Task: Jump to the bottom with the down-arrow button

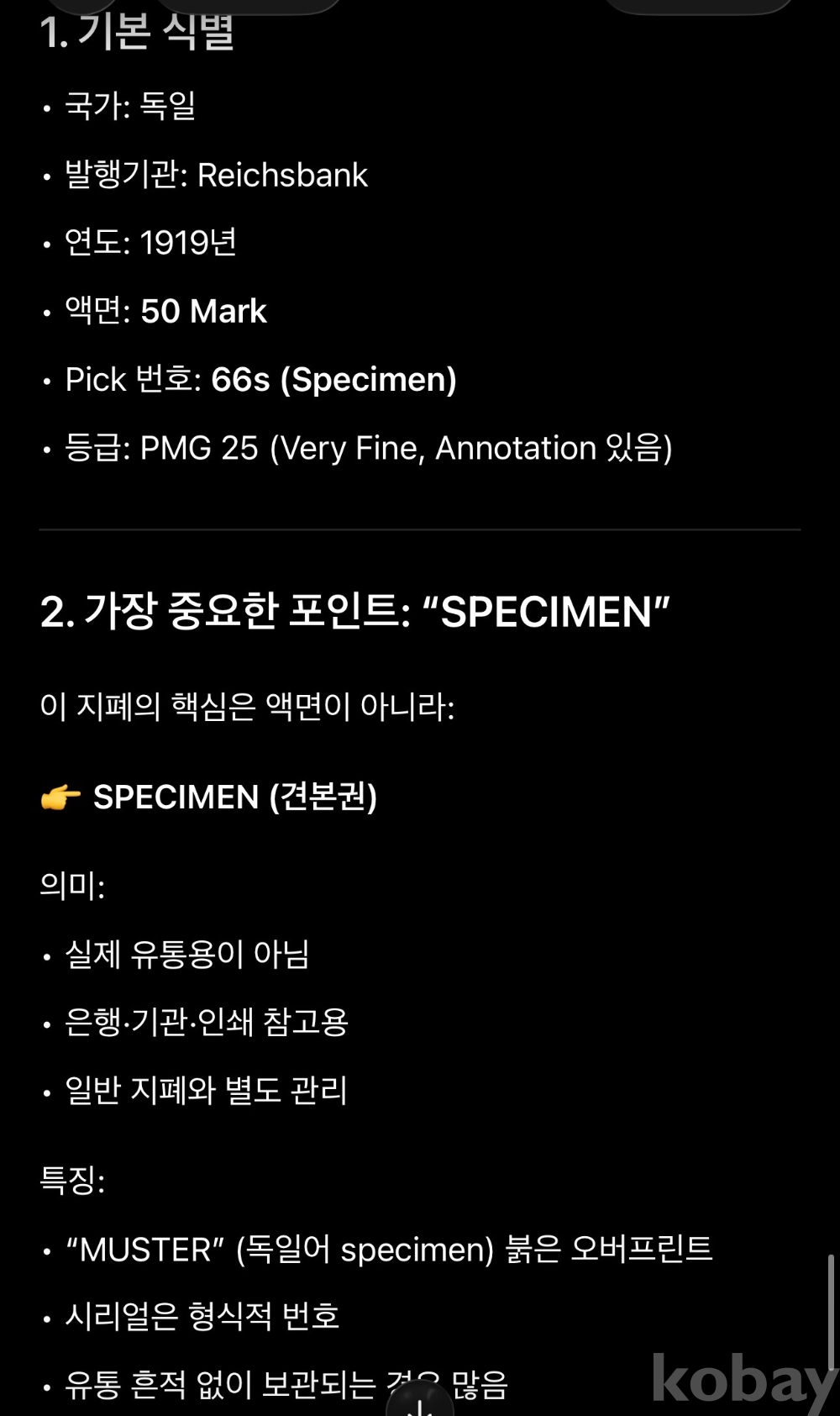Action: (x=420, y=1403)
